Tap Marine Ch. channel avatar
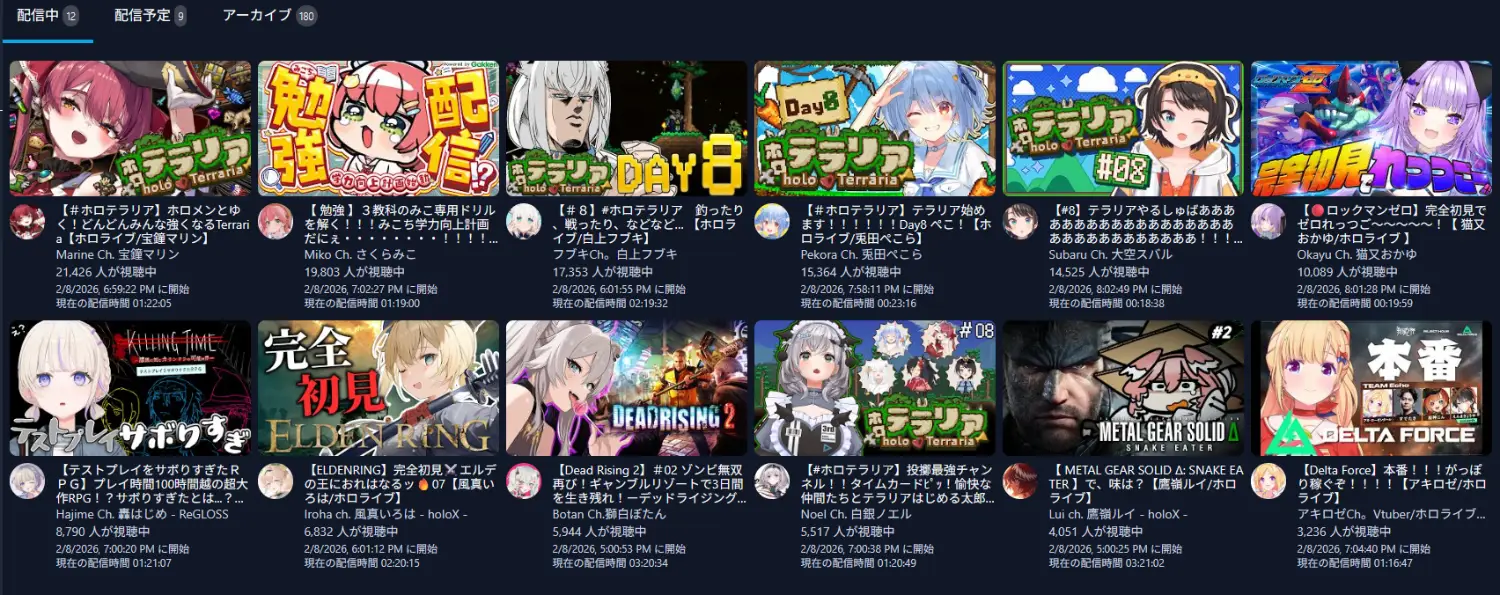1500x595 pixels. tap(27, 222)
